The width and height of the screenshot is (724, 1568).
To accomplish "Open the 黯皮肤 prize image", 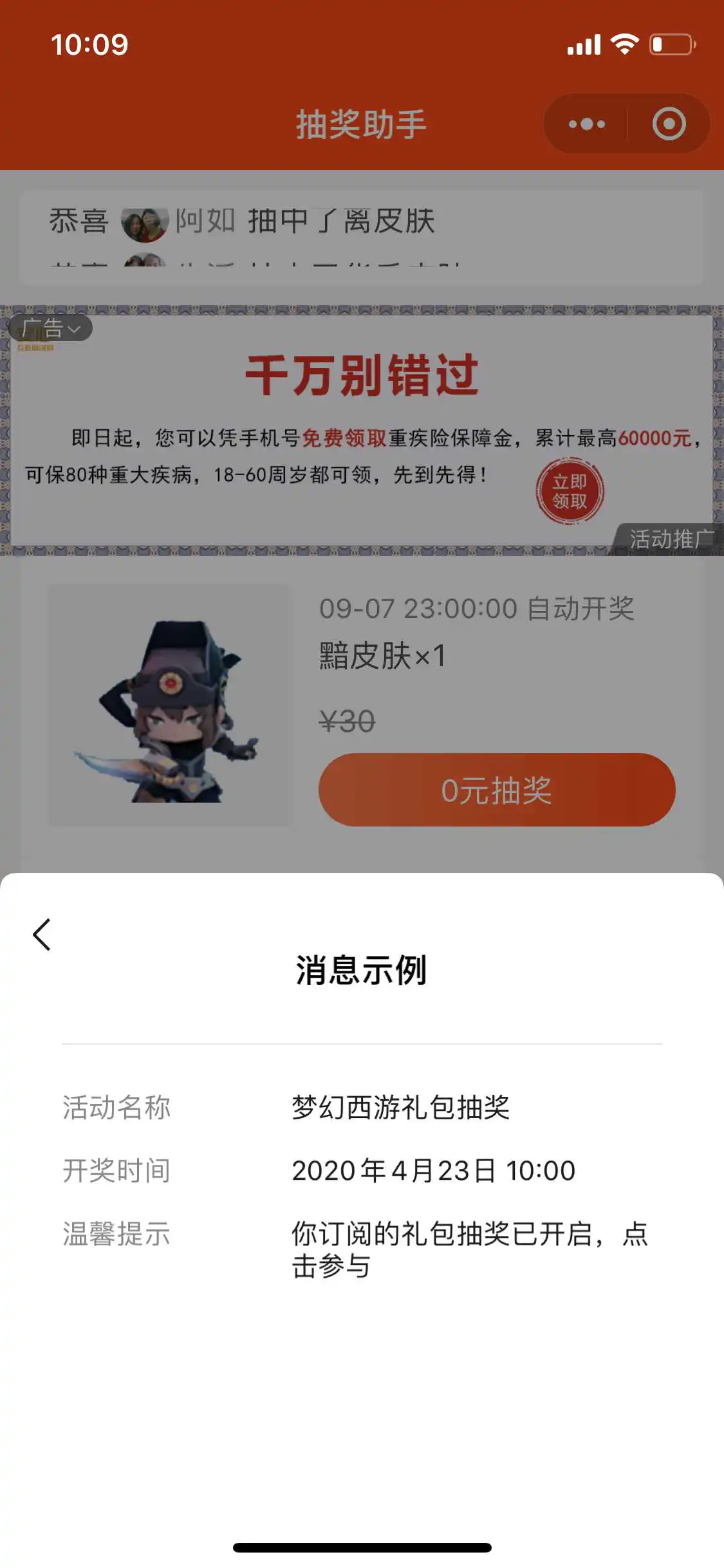I will [170, 705].
